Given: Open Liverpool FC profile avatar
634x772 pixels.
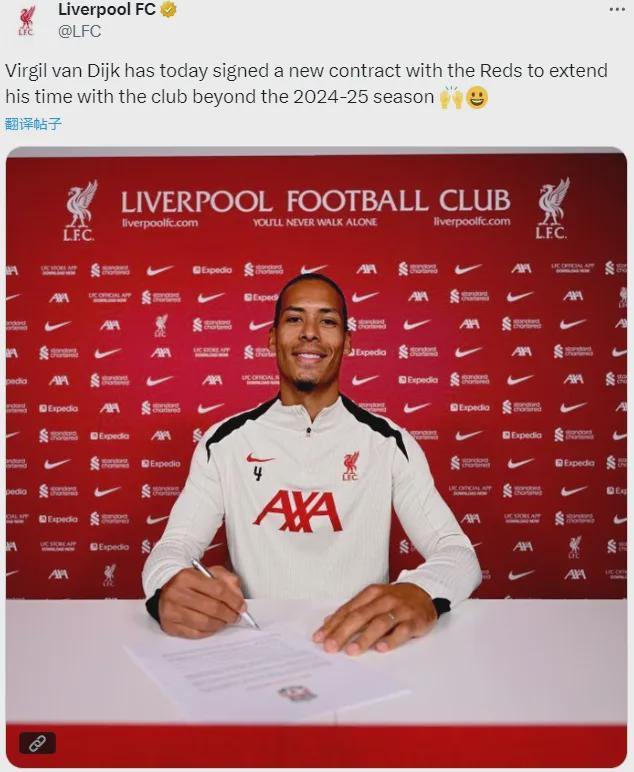Looking at the screenshot, I should click(25, 20).
